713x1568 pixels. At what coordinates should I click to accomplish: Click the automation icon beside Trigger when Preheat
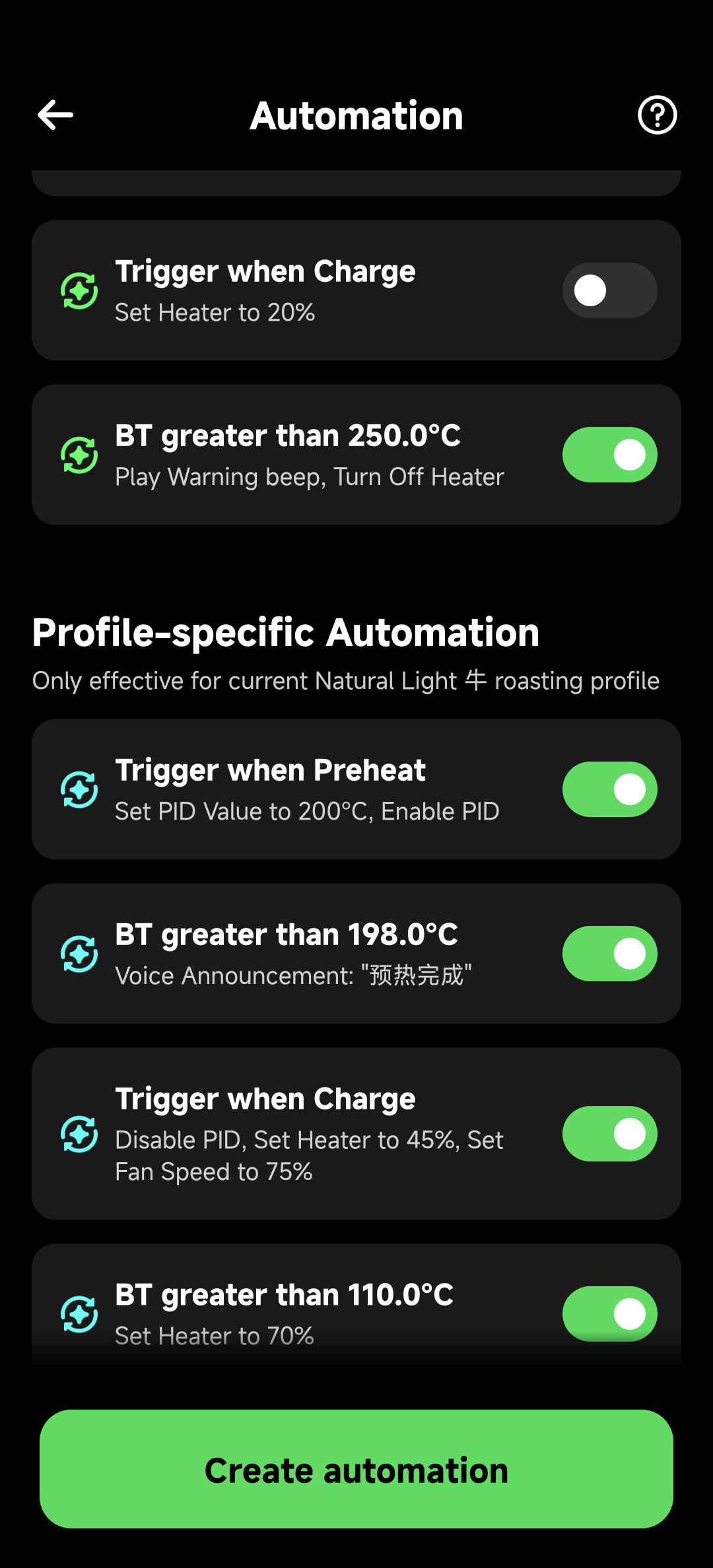click(79, 789)
